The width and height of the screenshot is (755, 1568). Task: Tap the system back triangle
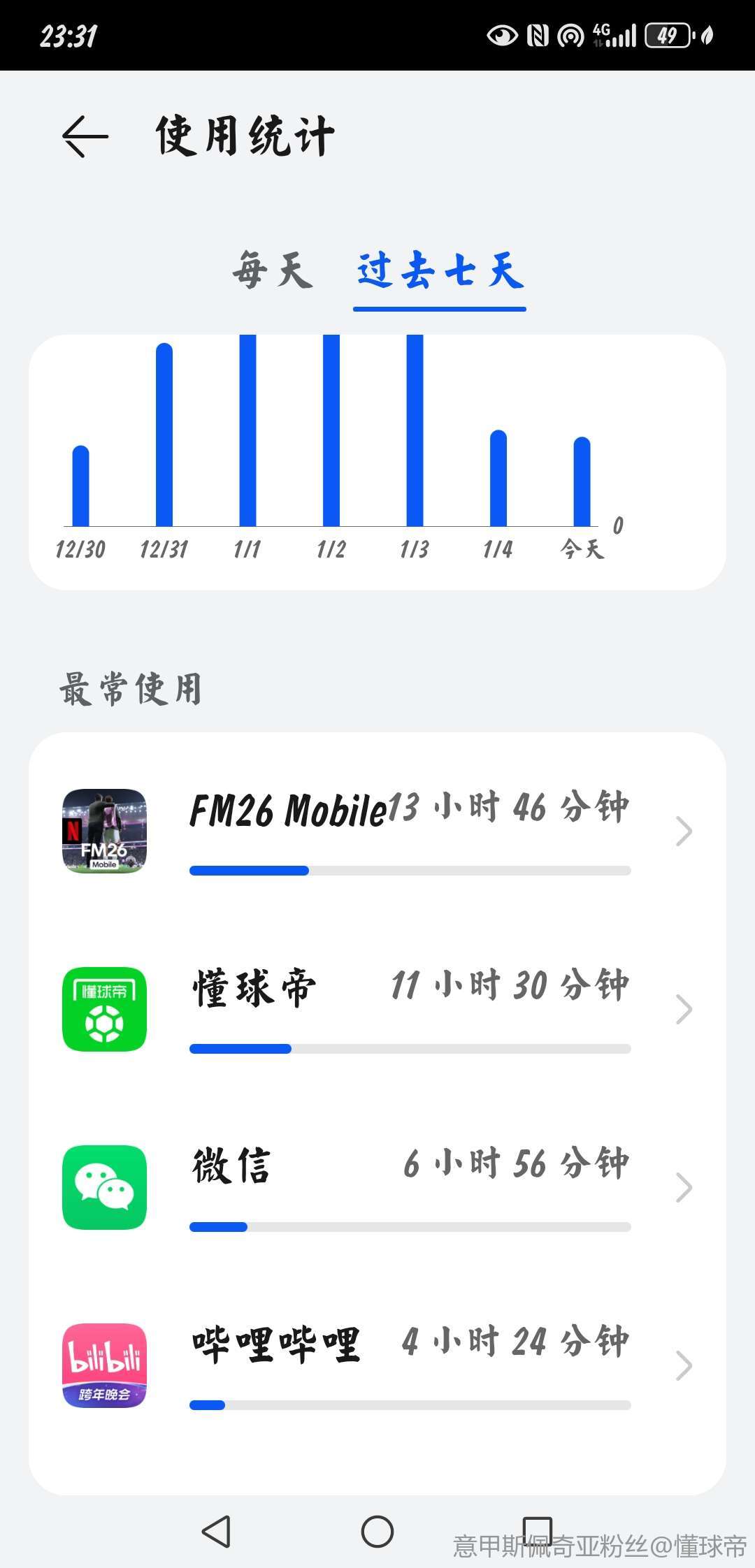point(217,1532)
